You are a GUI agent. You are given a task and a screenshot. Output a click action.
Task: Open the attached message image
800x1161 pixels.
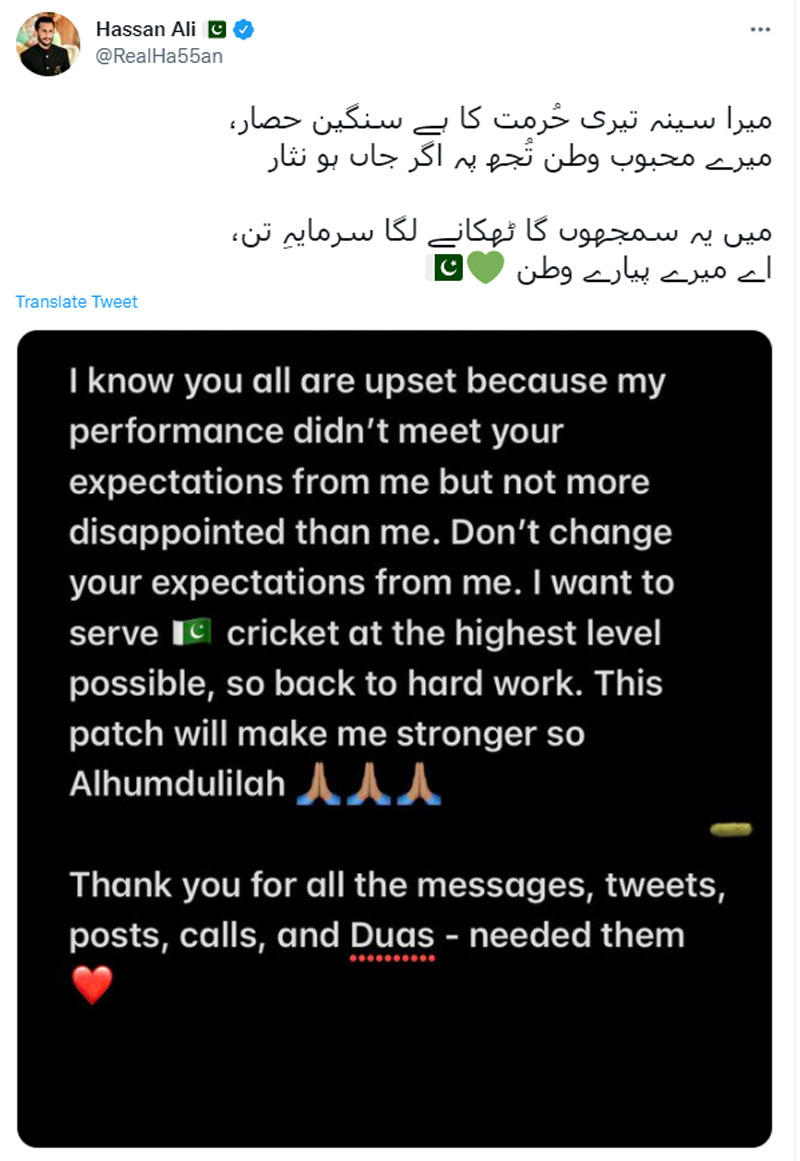pos(394,738)
